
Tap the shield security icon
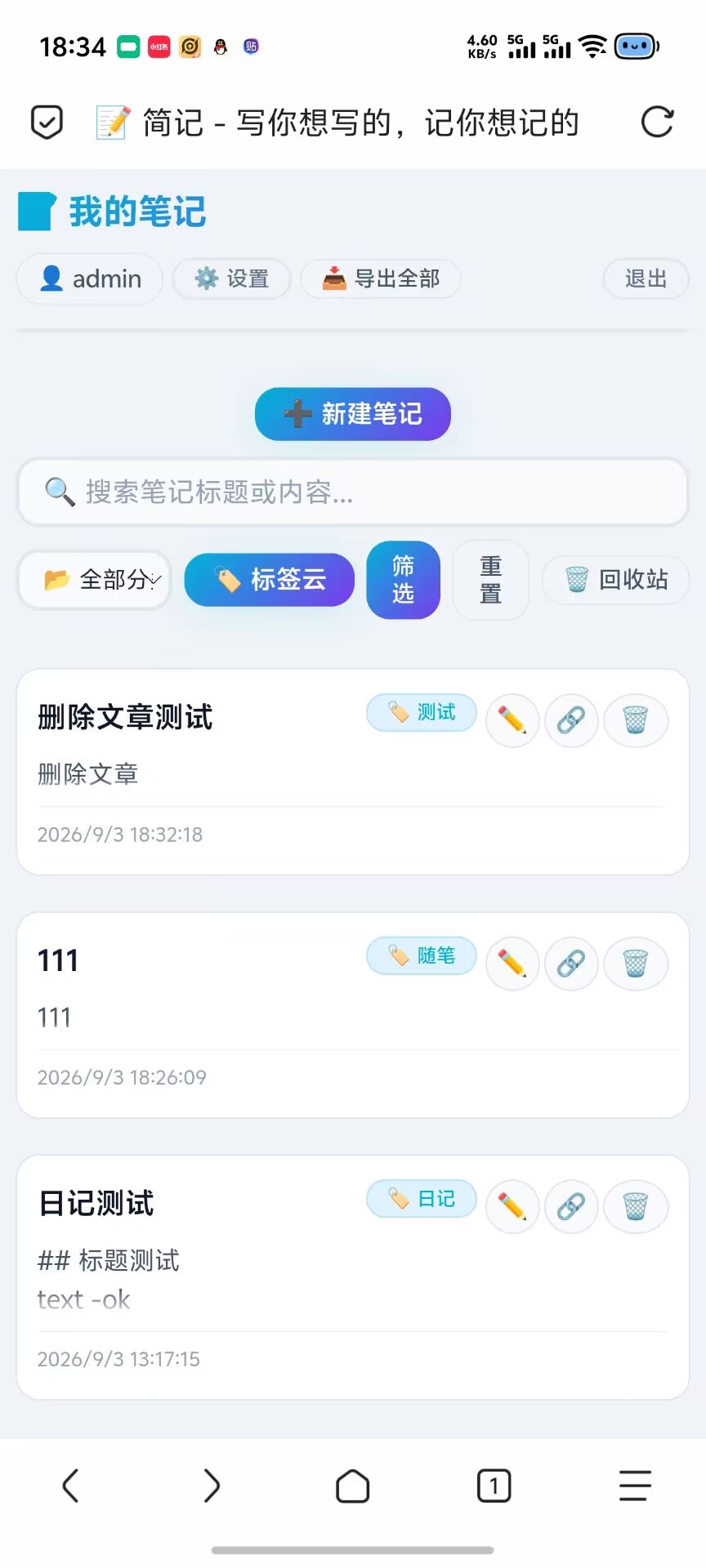click(x=47, y=122)
